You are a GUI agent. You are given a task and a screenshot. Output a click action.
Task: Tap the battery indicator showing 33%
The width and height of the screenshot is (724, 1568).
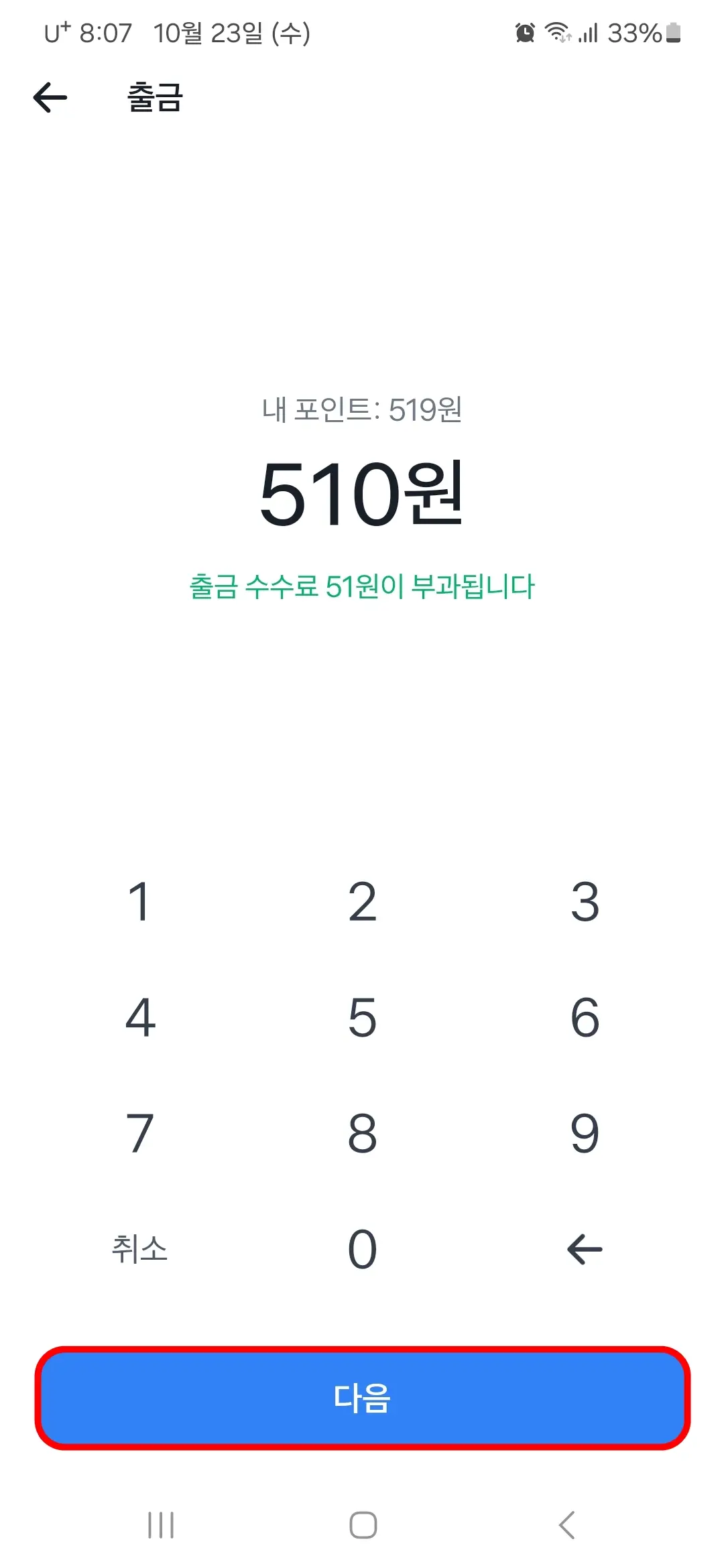tap(644, 32)
